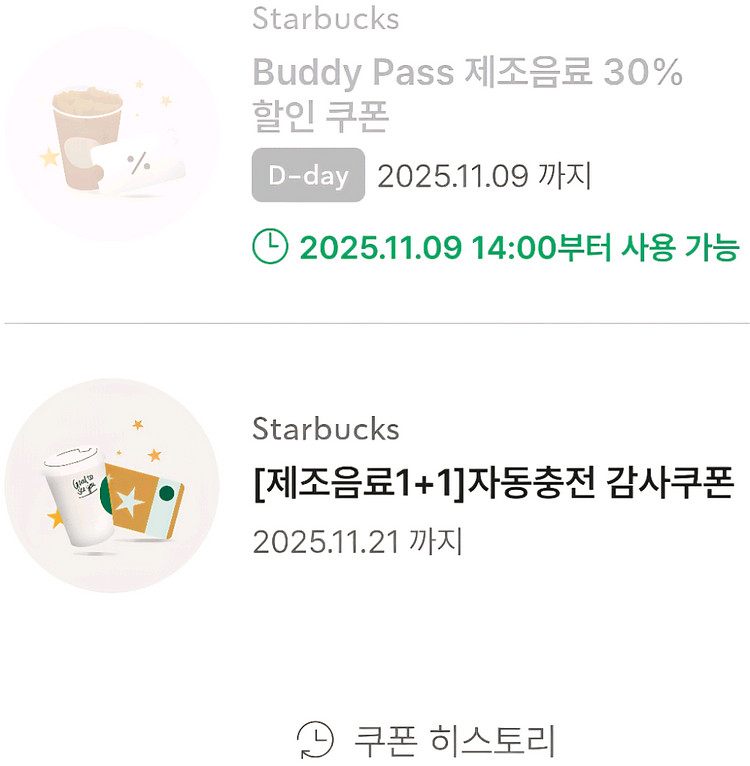Click the clock icon next to usage time
This screenshot has width=750, height=766.
pyautogui.click(x=268, y=246)
